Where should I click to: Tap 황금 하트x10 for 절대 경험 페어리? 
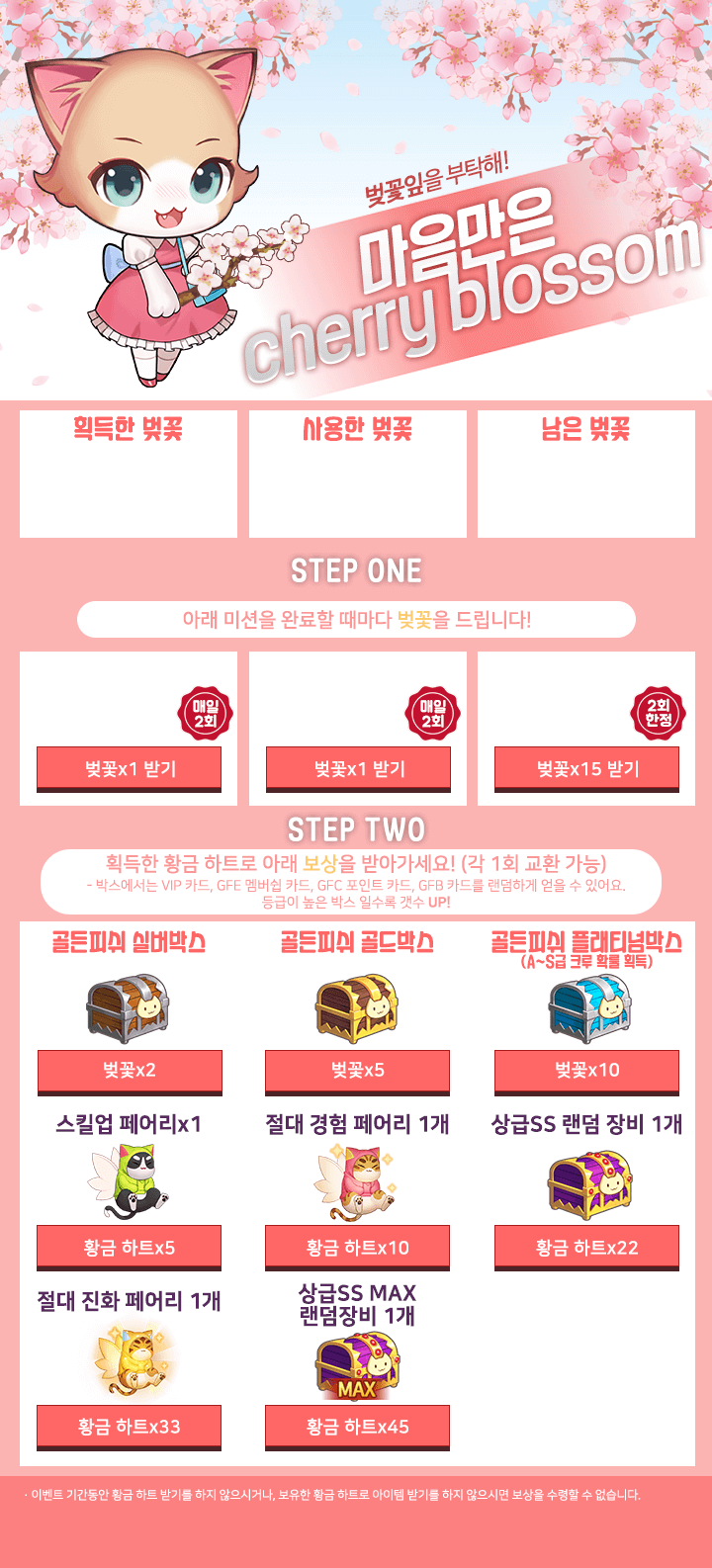357,1248
